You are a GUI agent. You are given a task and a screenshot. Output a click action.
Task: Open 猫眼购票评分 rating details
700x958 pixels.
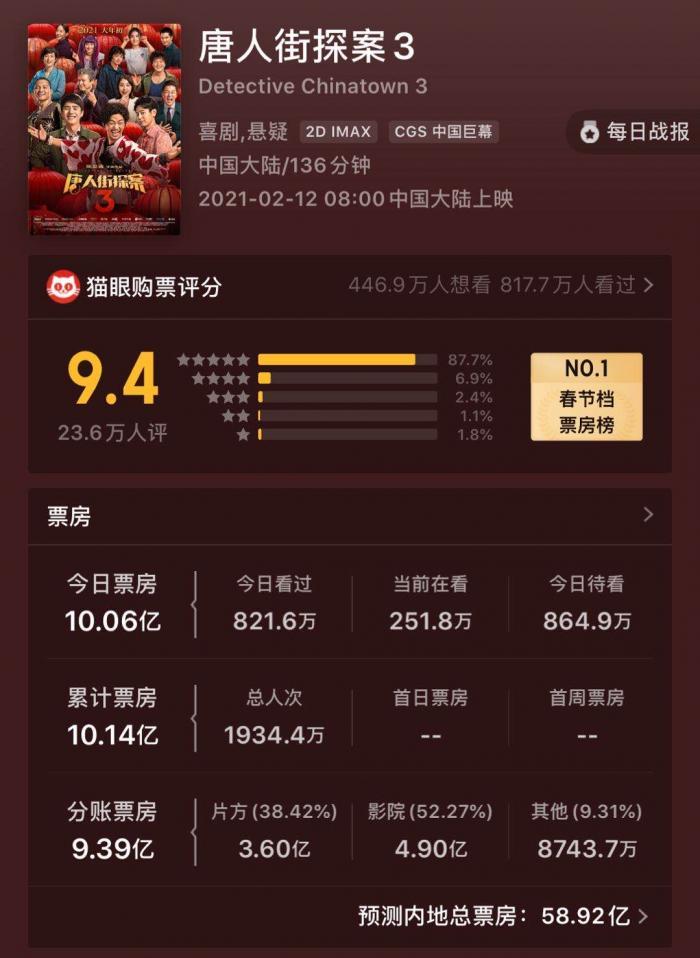click(350, 286)
